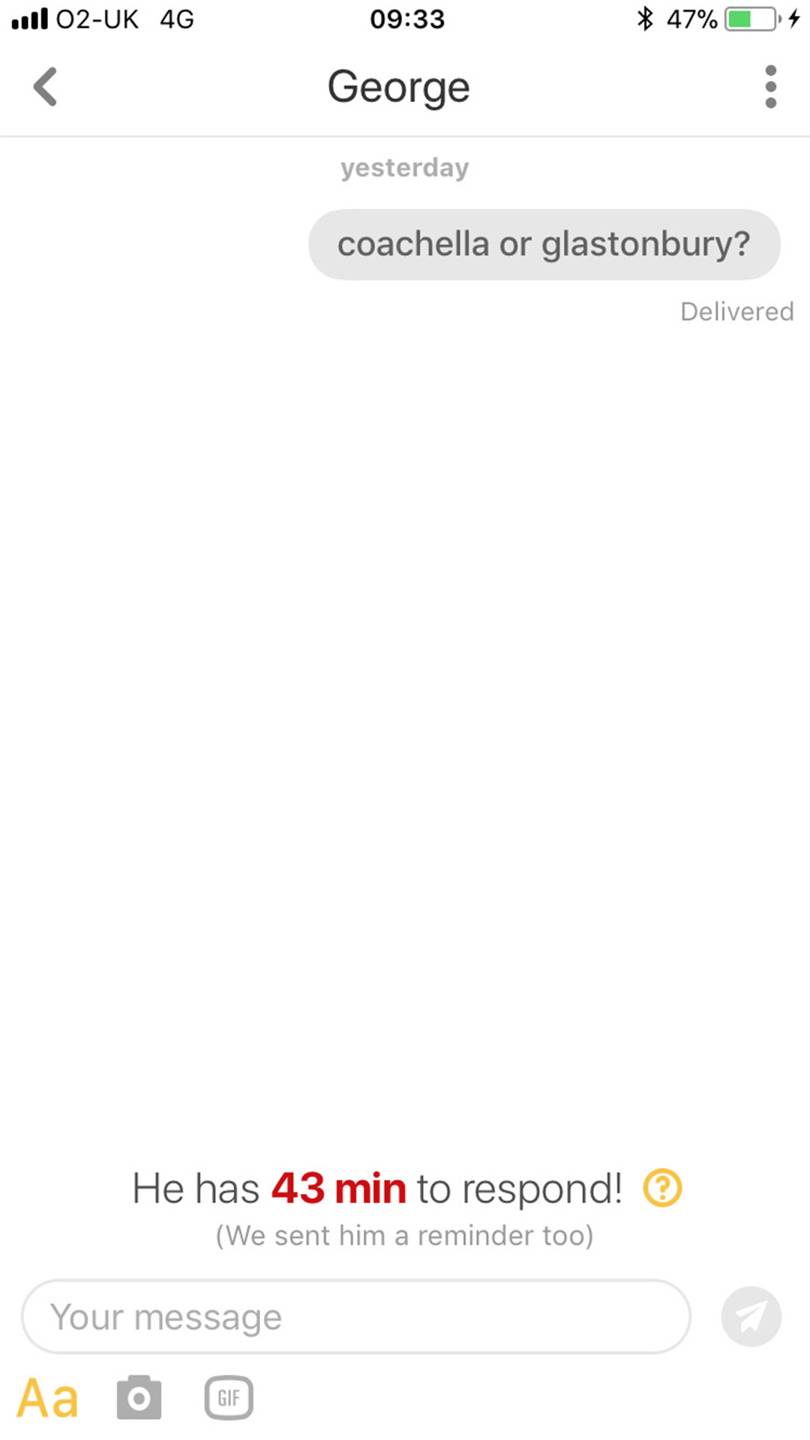Tap the yellow question mark help icon

[662, 1188]
